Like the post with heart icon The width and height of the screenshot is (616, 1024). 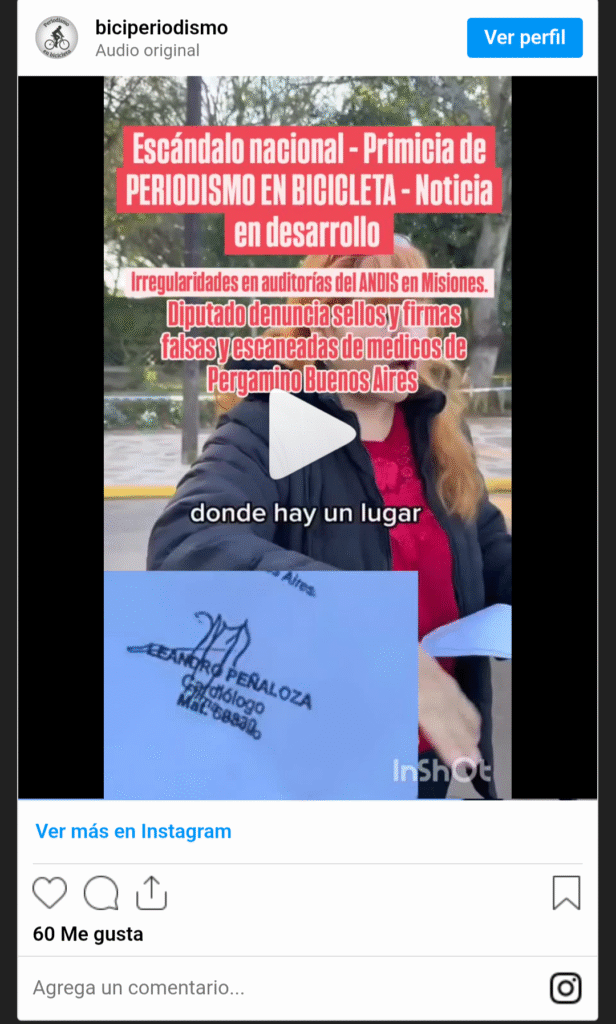(50, 892)
